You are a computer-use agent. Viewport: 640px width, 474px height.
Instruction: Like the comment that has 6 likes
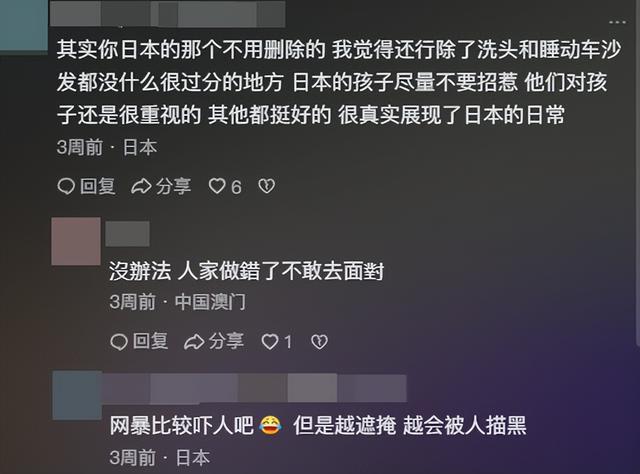[x=225, y=187]
